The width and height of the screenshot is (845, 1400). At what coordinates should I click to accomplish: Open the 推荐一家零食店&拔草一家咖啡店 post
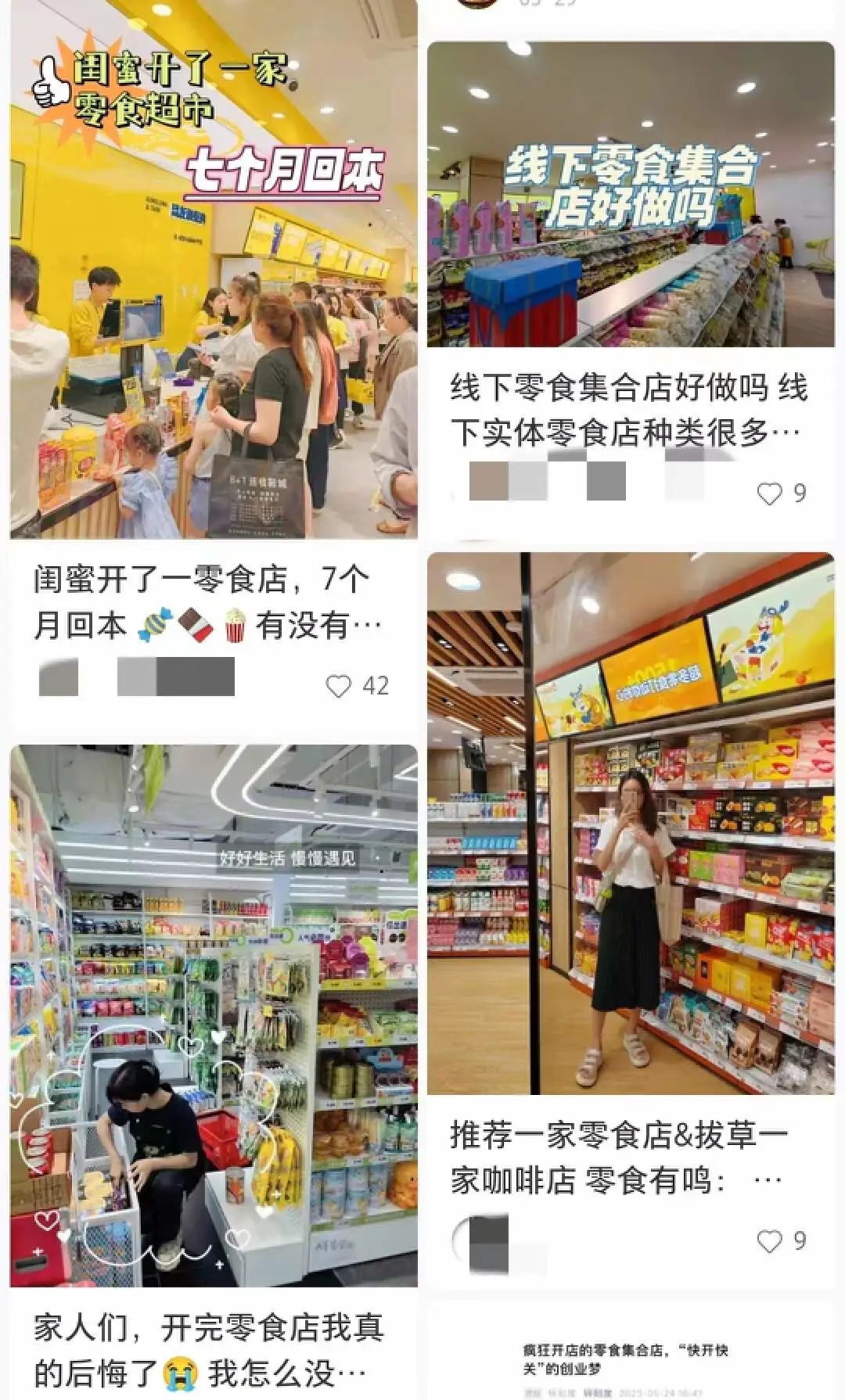[631, 823]
